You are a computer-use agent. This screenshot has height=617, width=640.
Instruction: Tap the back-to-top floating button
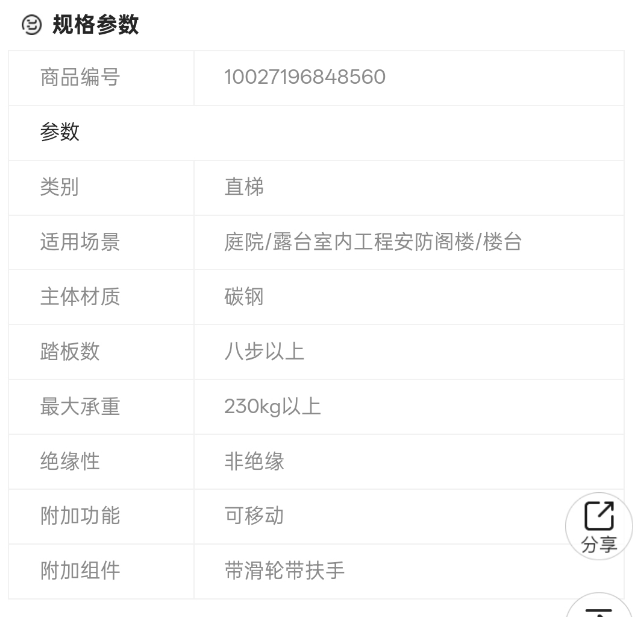tap(599, 607)
